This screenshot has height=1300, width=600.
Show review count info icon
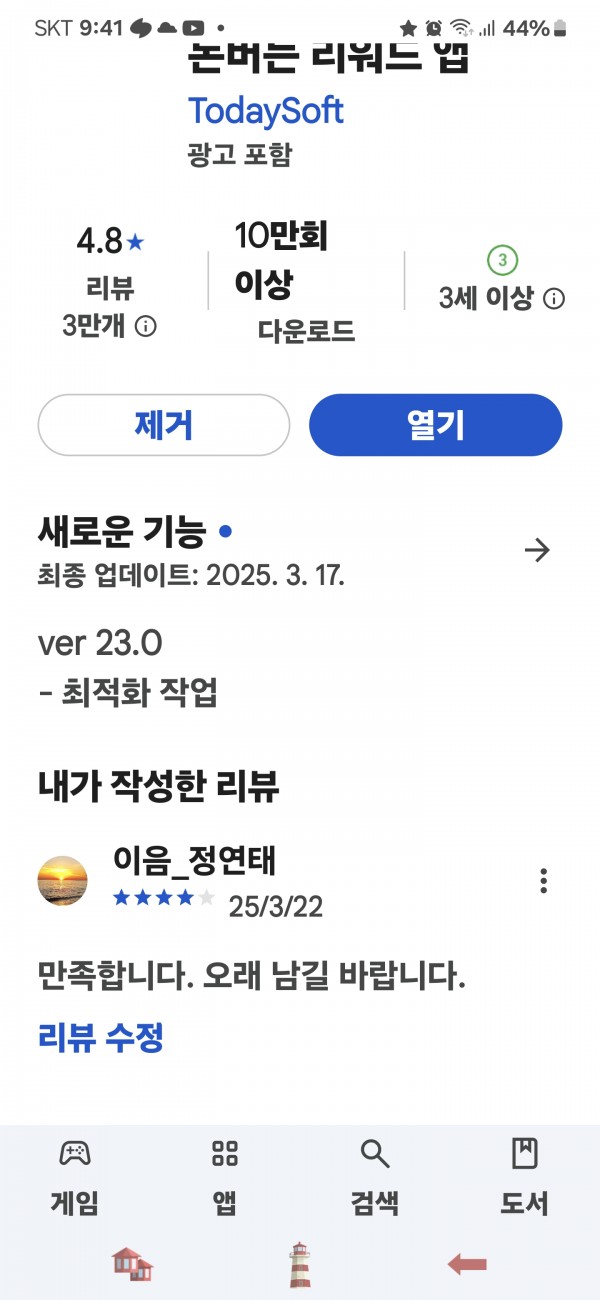(x=146, y=326)
